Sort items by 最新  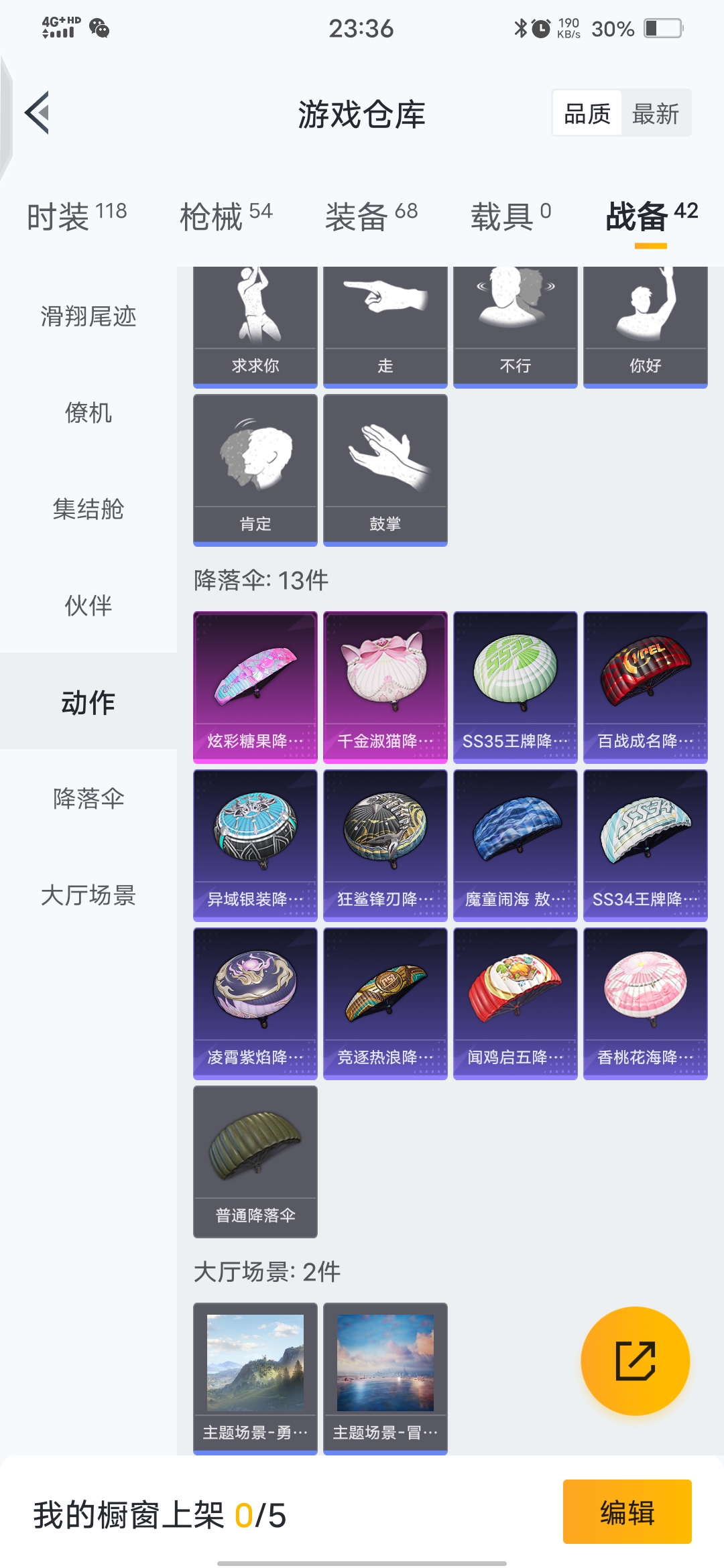[x=655, y=114]
